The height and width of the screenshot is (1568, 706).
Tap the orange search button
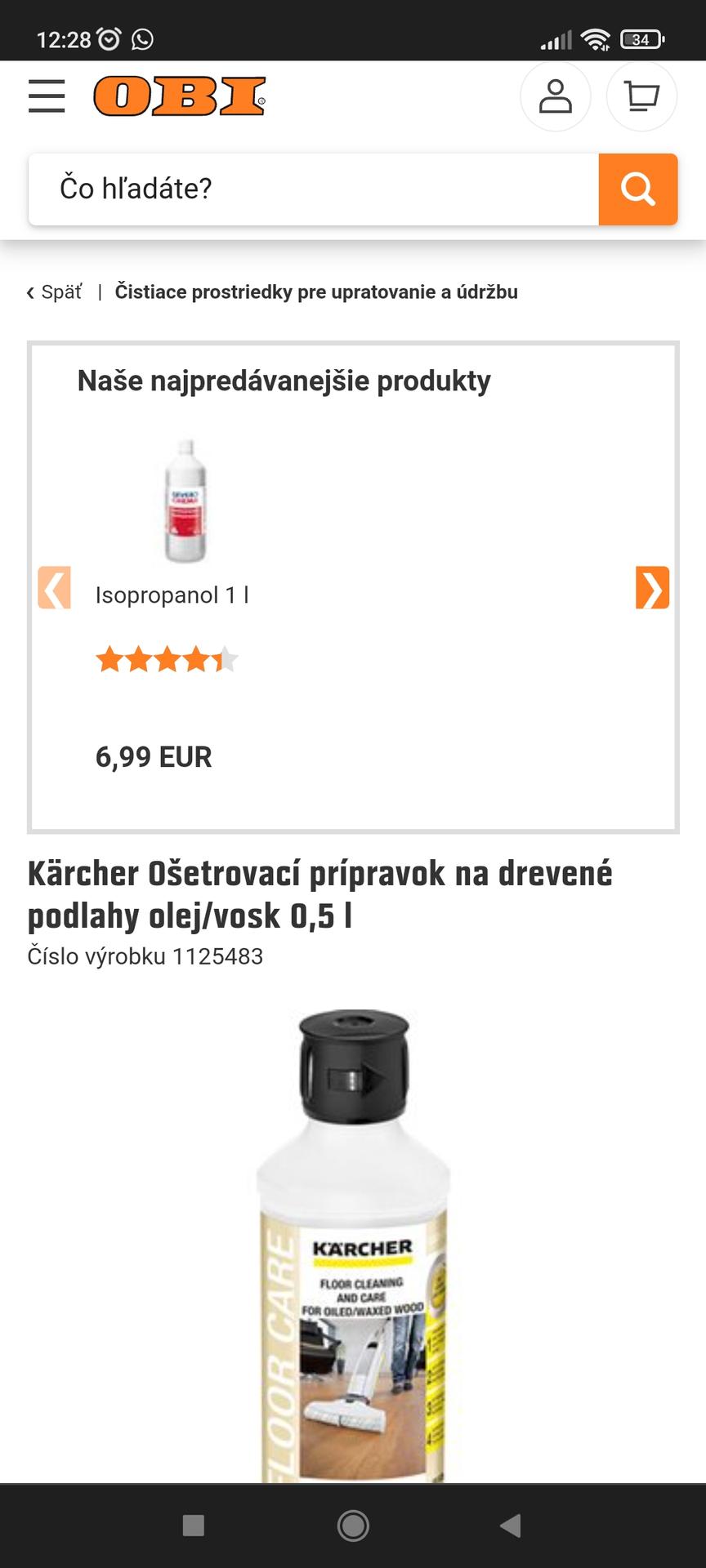638,189
